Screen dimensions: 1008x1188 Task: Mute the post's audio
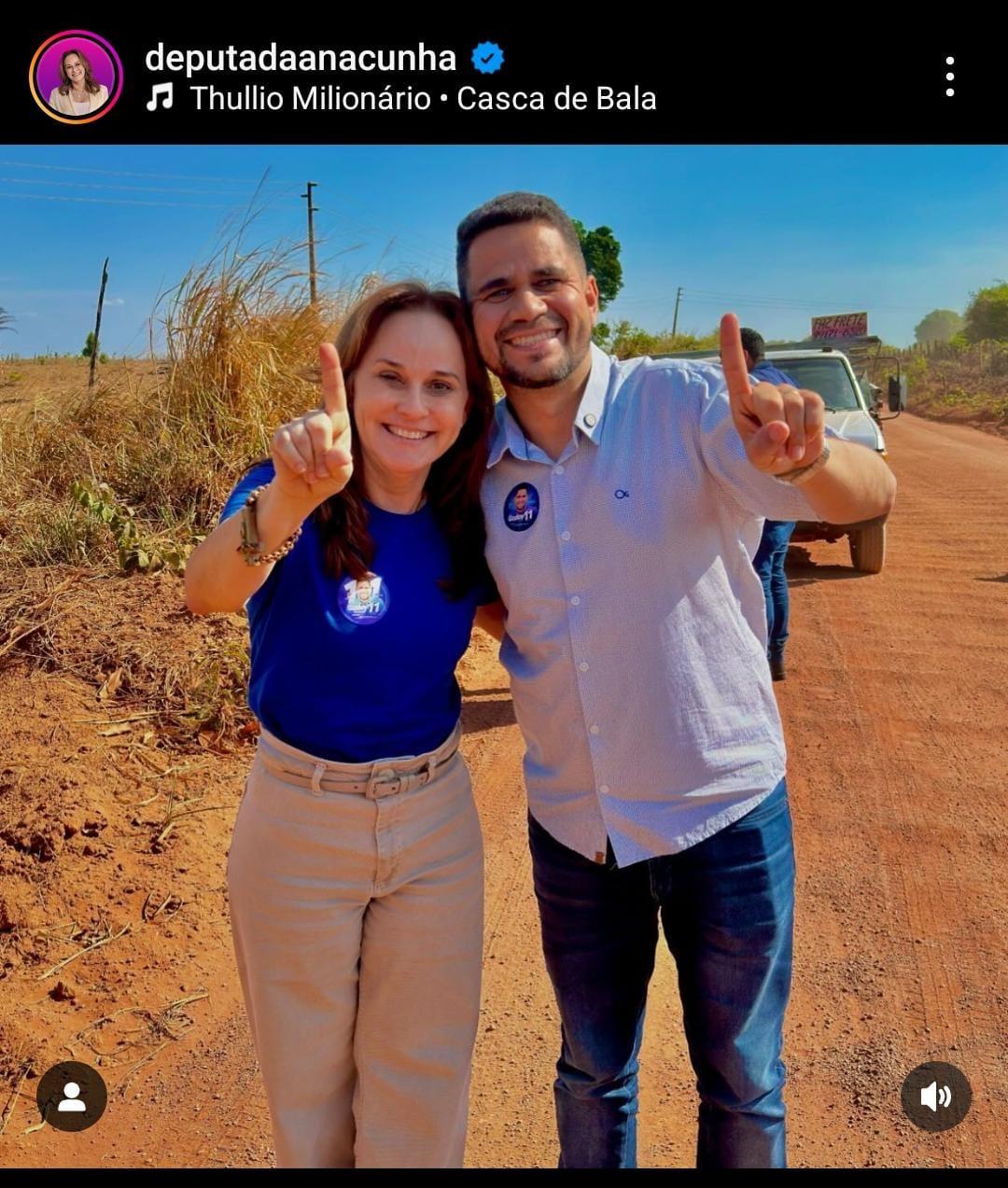click(x=935, y=1097)
